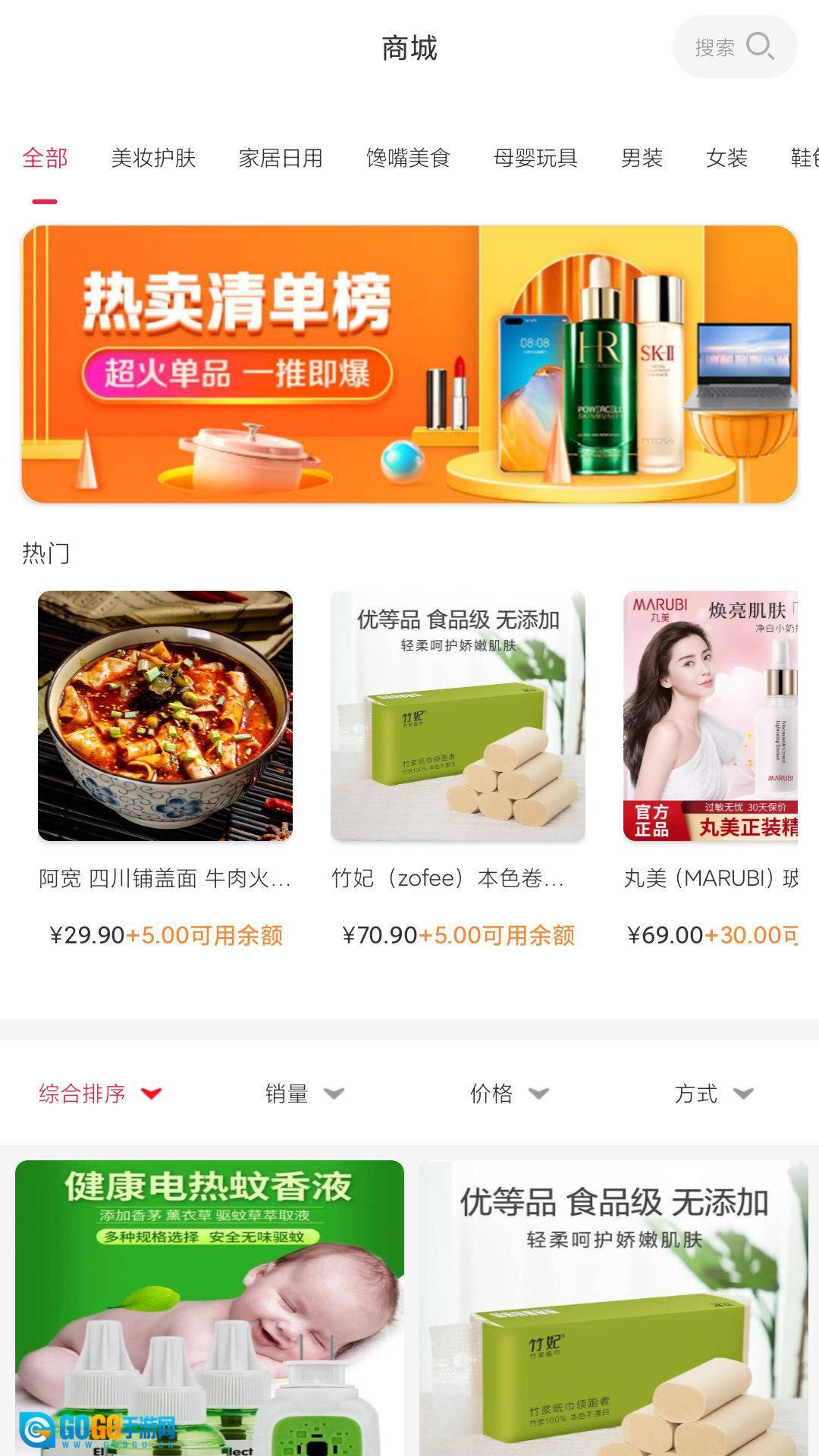Sort products by 销量

tap(304, 1094)
